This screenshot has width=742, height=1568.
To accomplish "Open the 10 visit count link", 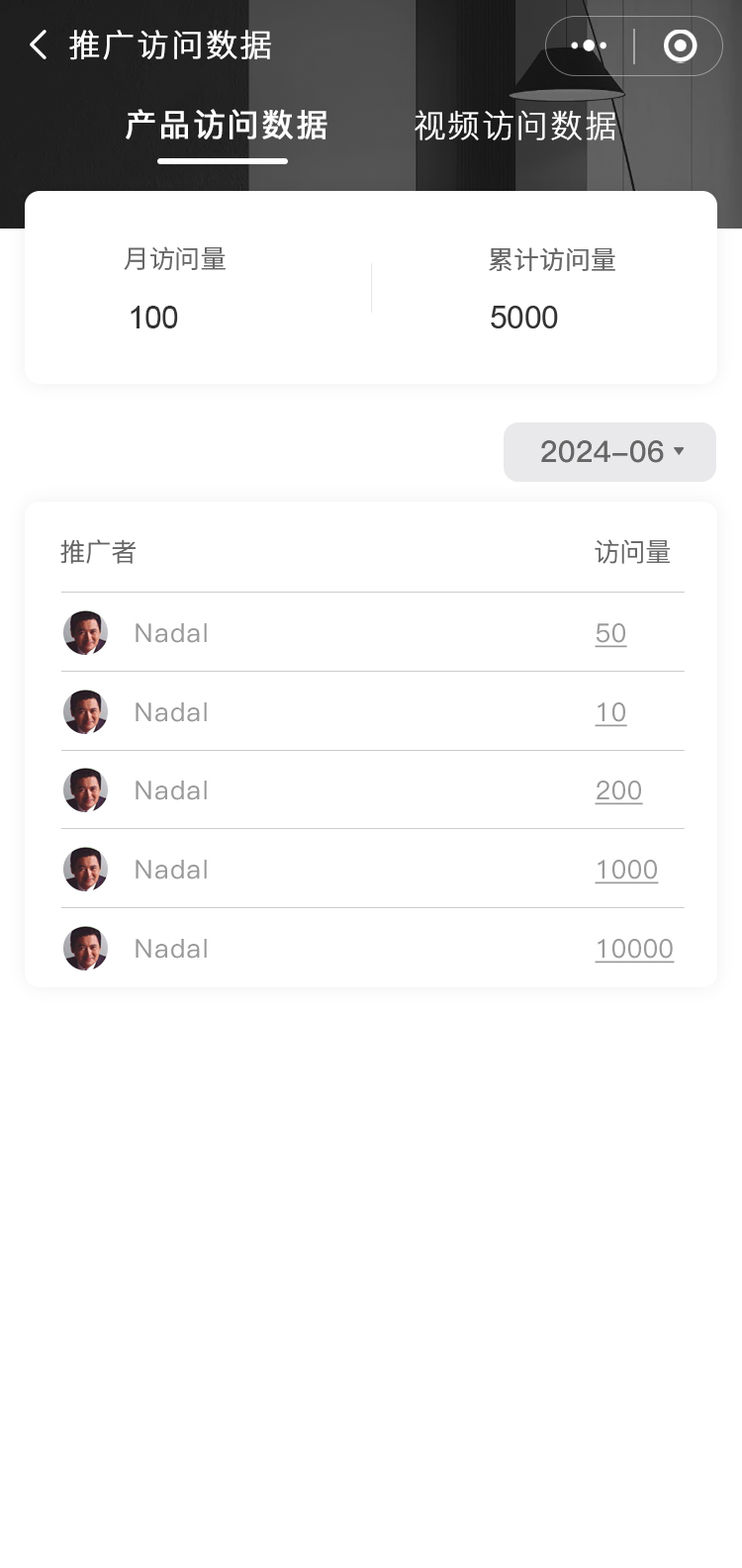I will [x=610, y=712].
